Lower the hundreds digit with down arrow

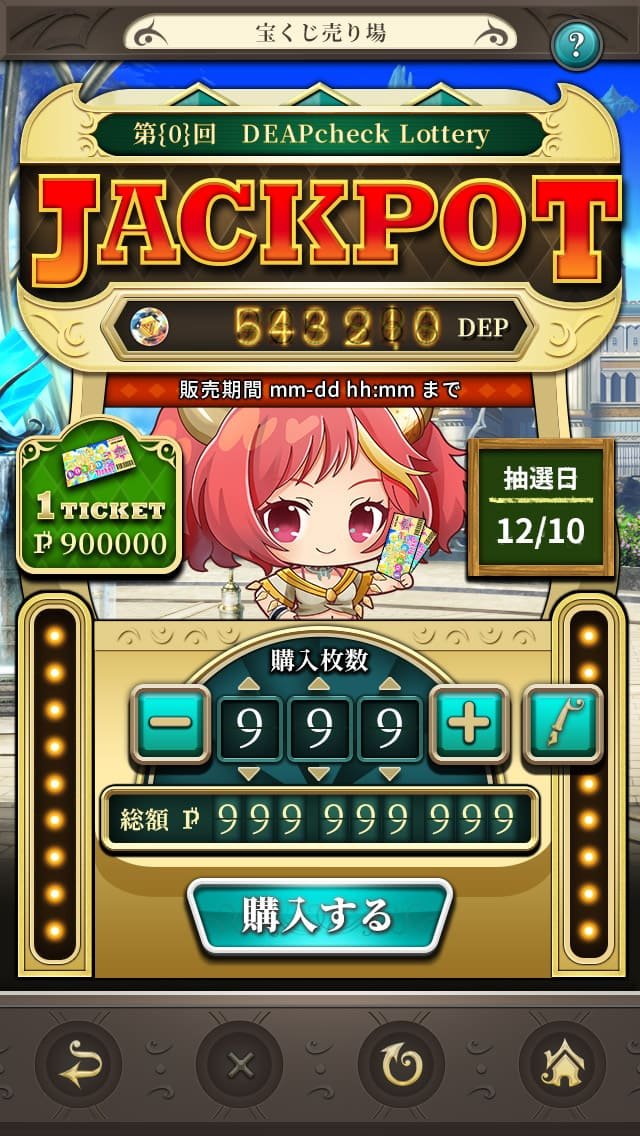248,773
